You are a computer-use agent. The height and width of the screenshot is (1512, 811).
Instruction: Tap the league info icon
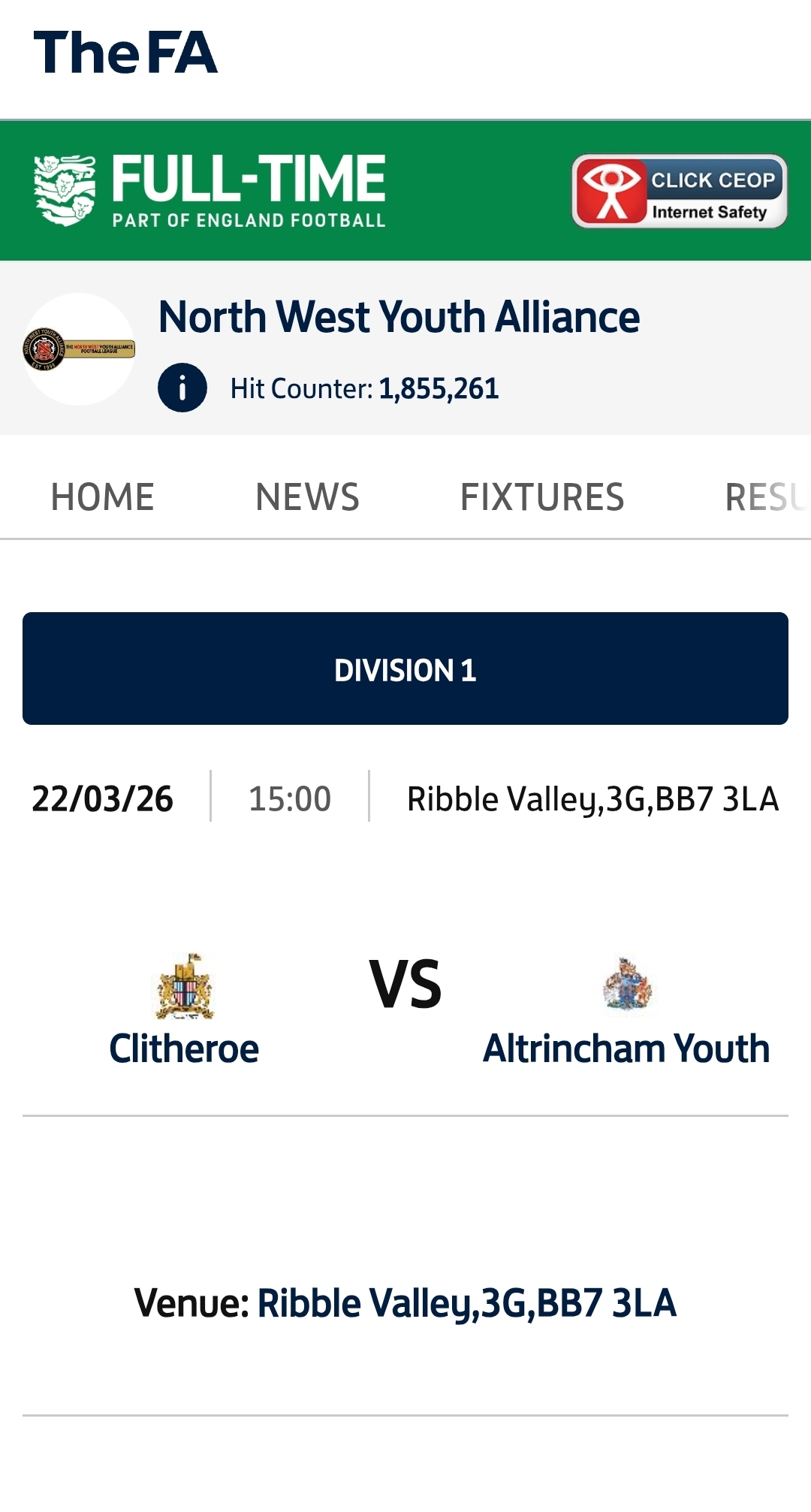point(182,388)
